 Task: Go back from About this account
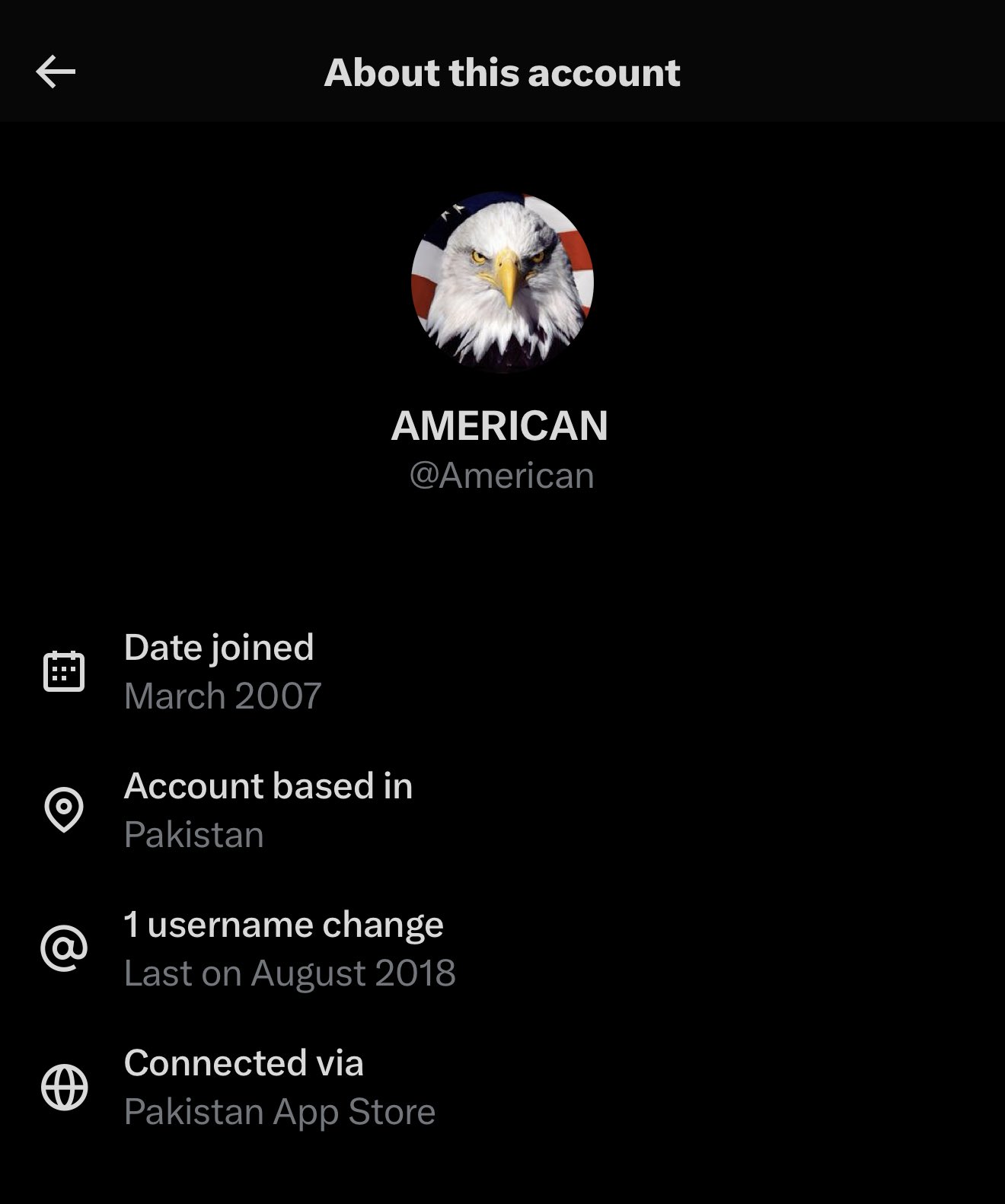[56, 72]
